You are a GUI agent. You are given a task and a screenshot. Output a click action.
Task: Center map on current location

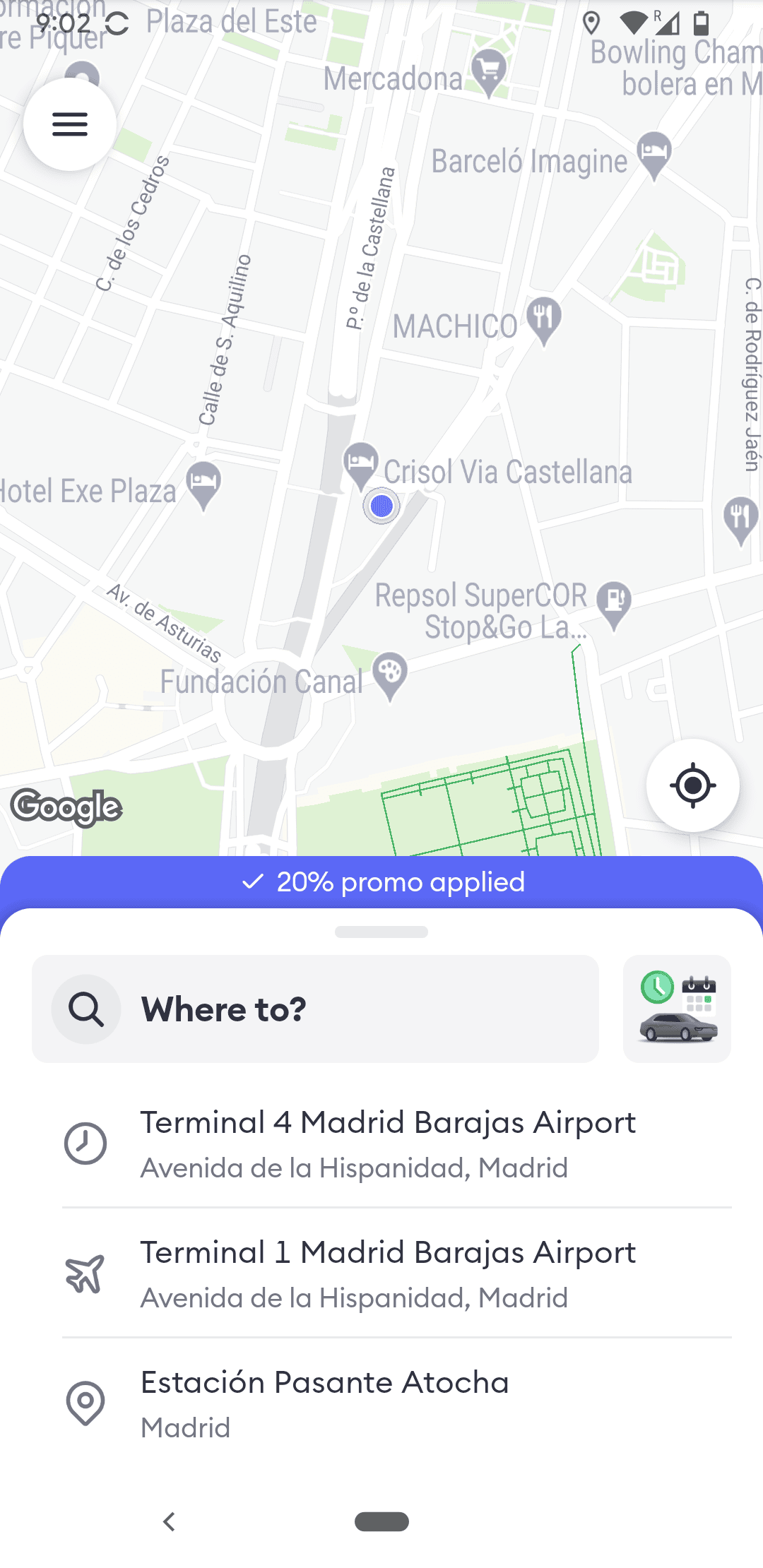(x=692, y=786)
